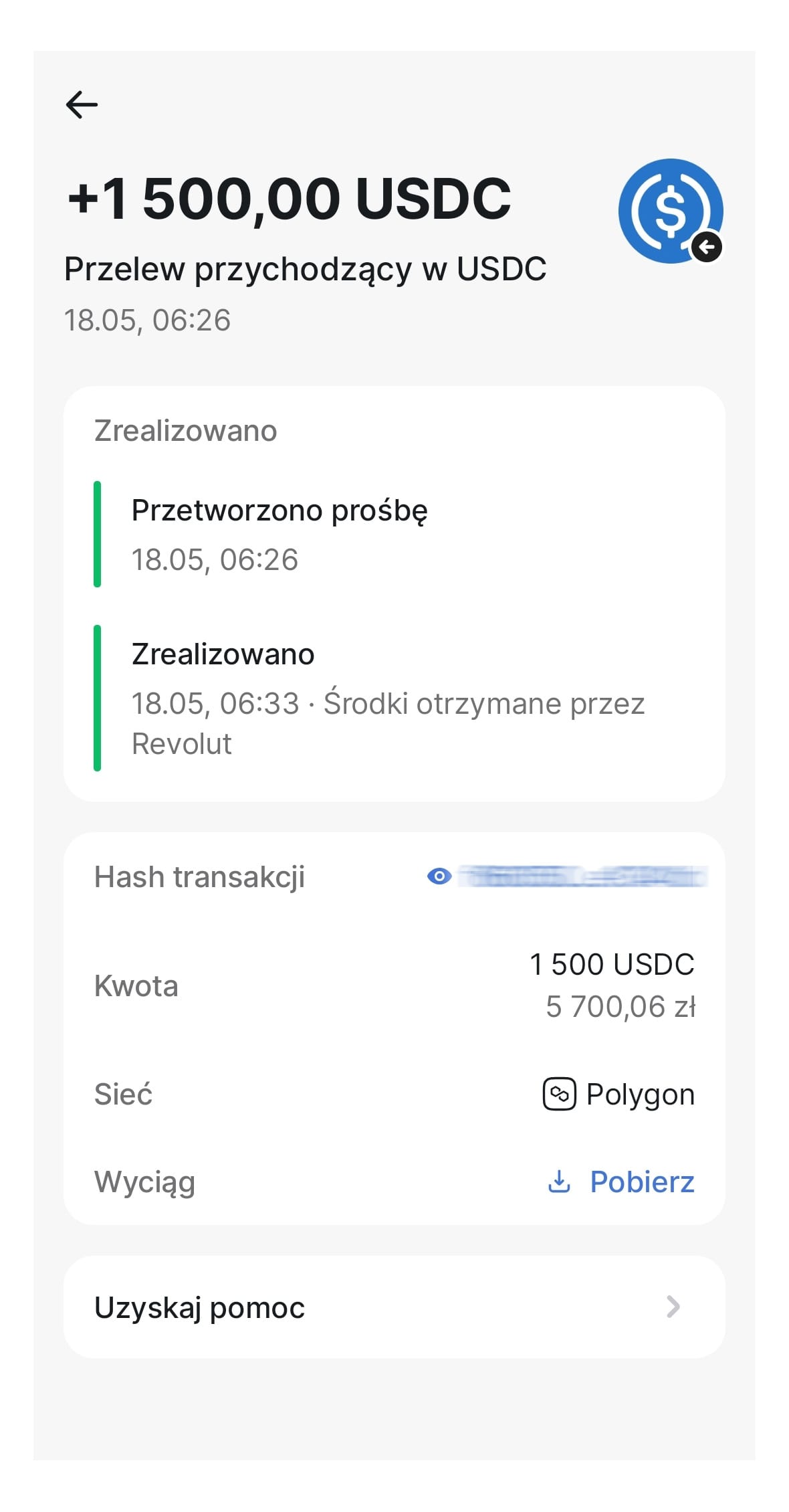Download the statement via Pobierz

(x=621, y=1182)
